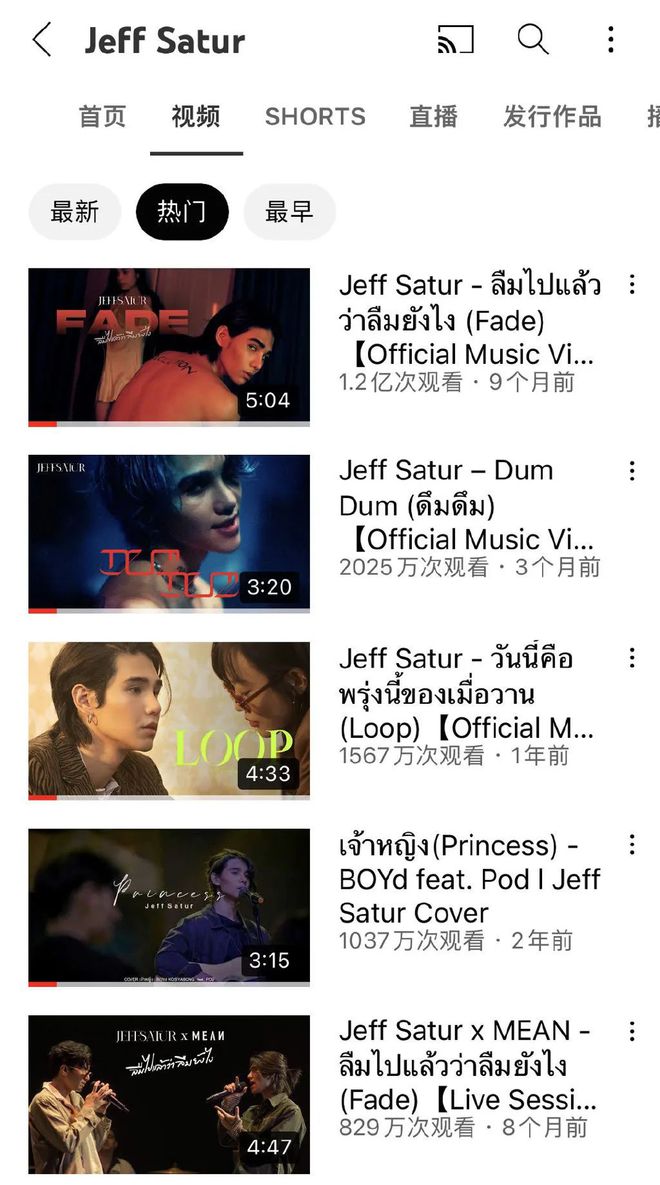Select the 最早 sort chip
This screenshot has width=660, height=1185.
(289, 212)
